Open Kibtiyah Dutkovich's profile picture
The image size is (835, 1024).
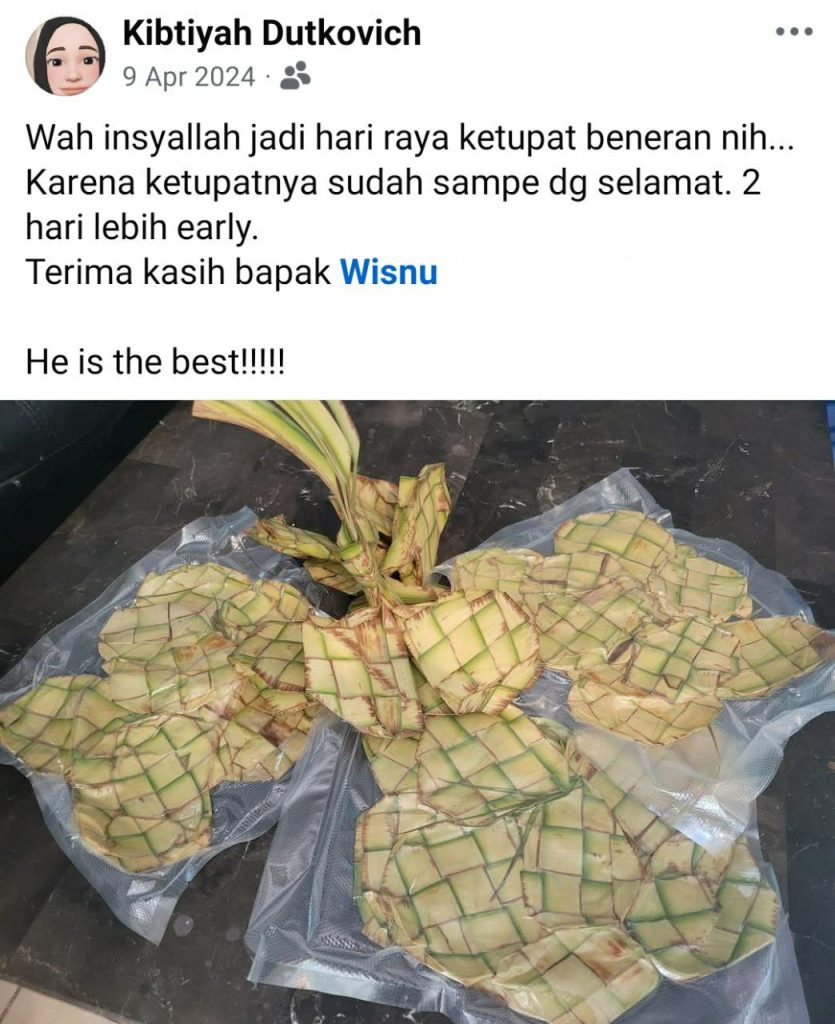point(65,56)
